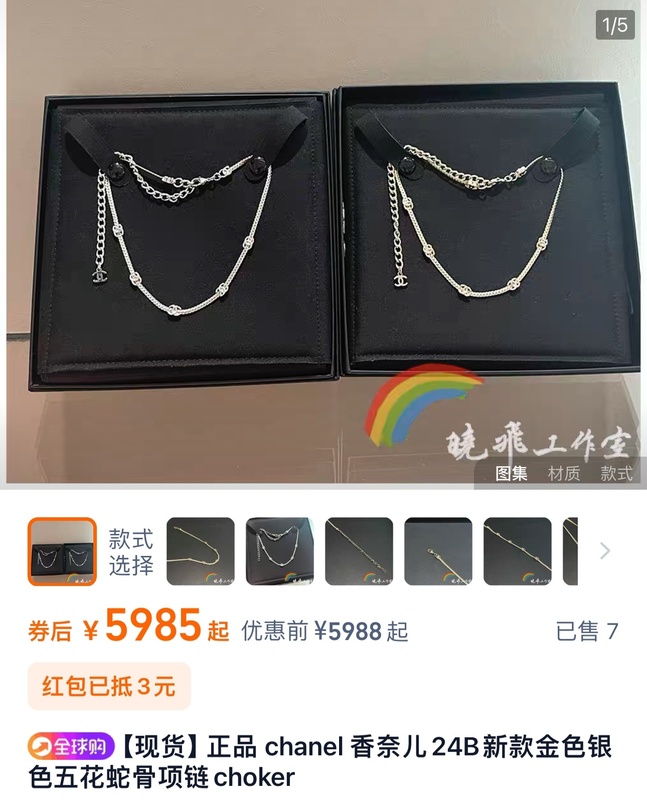Choose the third style thumbnail

coord(280,551)
